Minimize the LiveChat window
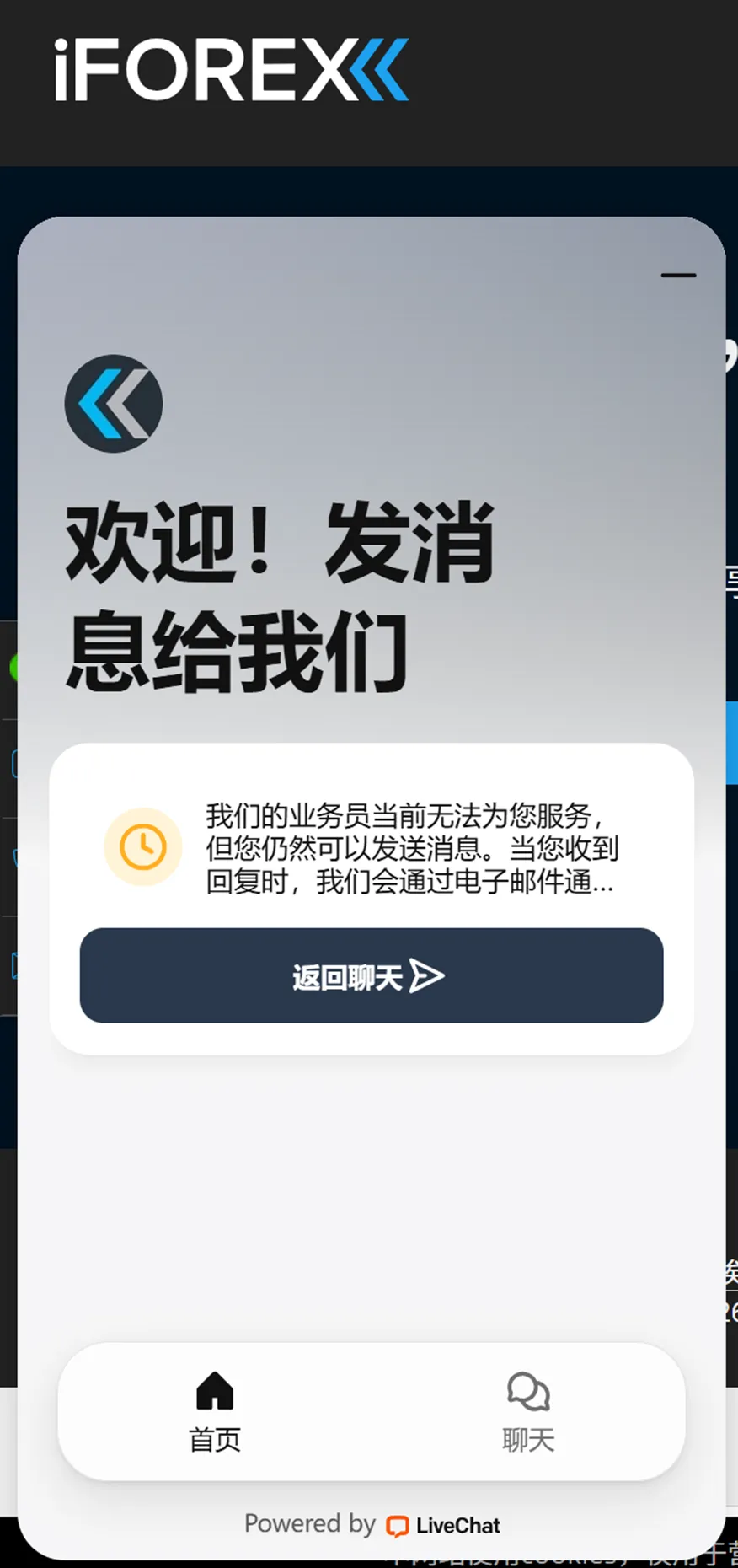The width and height of the screenshot is (738, 1568). click(x=678, y=275)
